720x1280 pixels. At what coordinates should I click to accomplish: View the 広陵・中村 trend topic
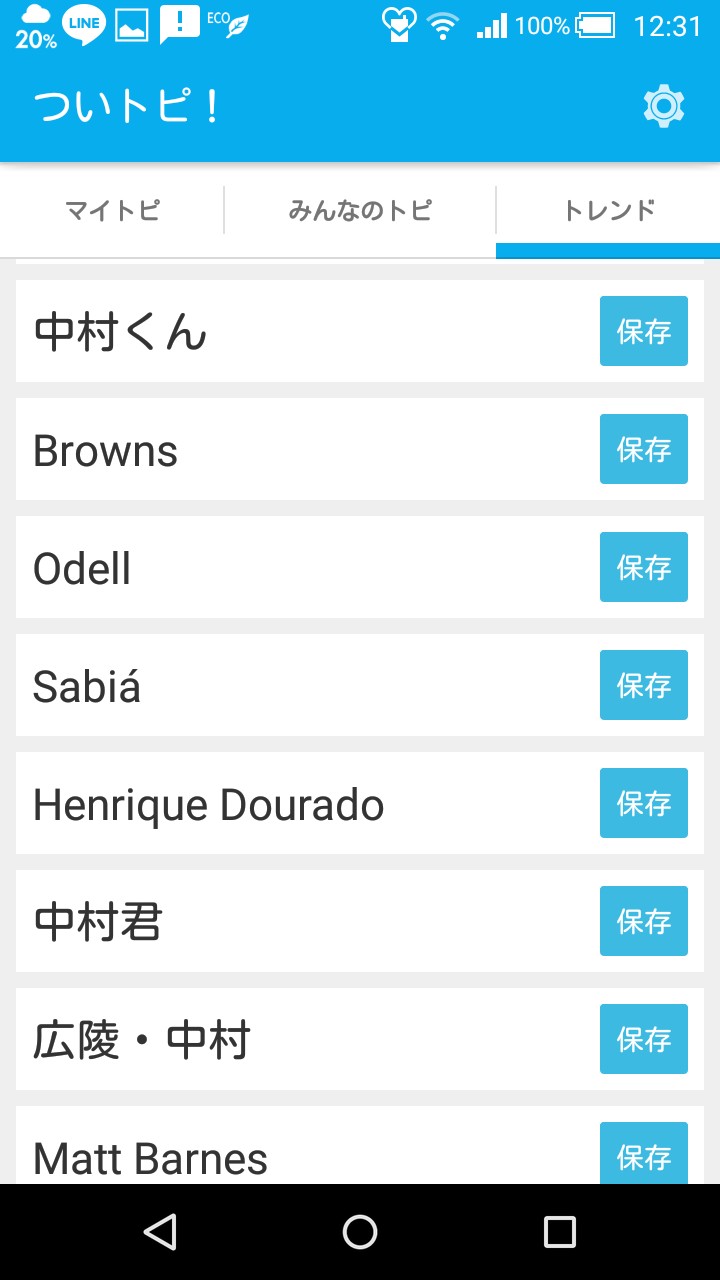pyautogui.click(x=300, y=1039)
